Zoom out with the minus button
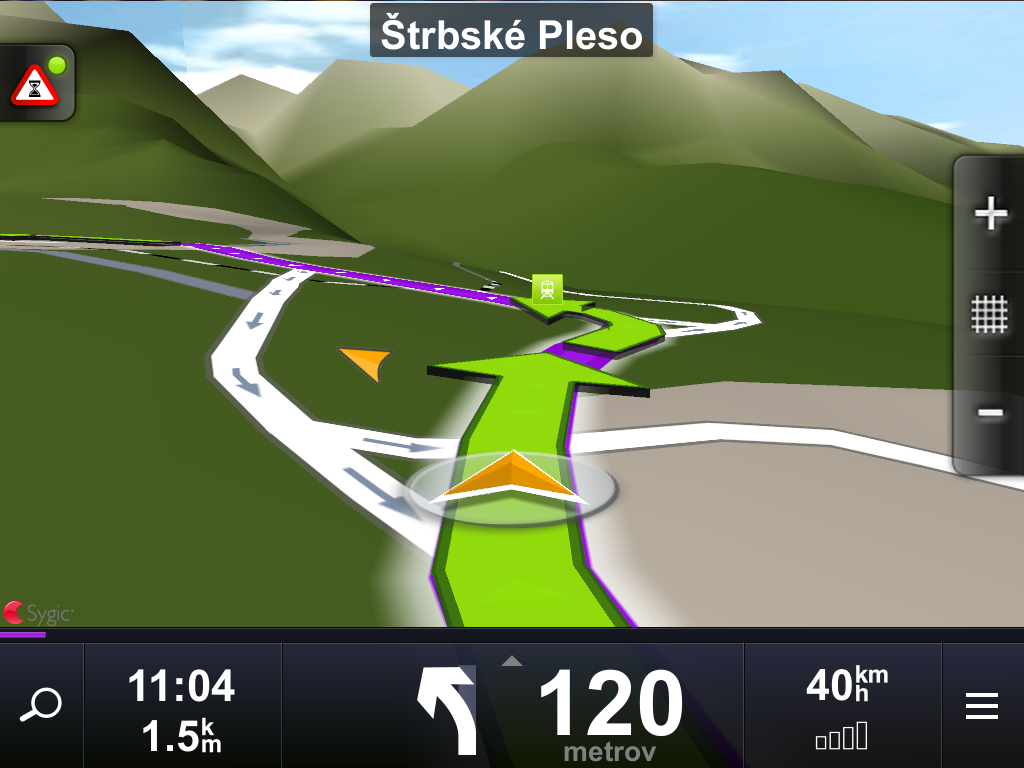 point(990,413)
